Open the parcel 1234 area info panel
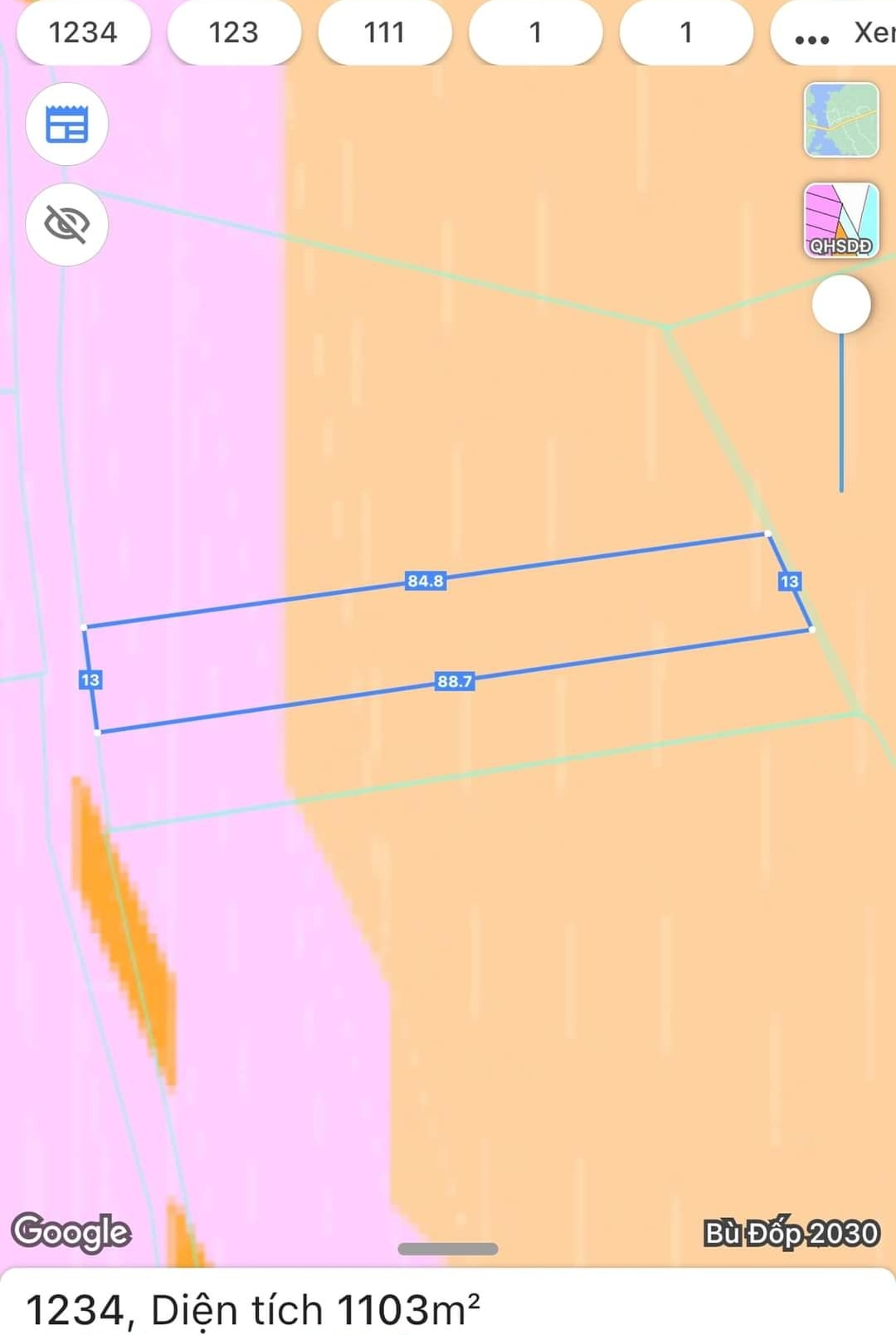The height and width of the screenshot is (1335, 896). pos(253,1309)
